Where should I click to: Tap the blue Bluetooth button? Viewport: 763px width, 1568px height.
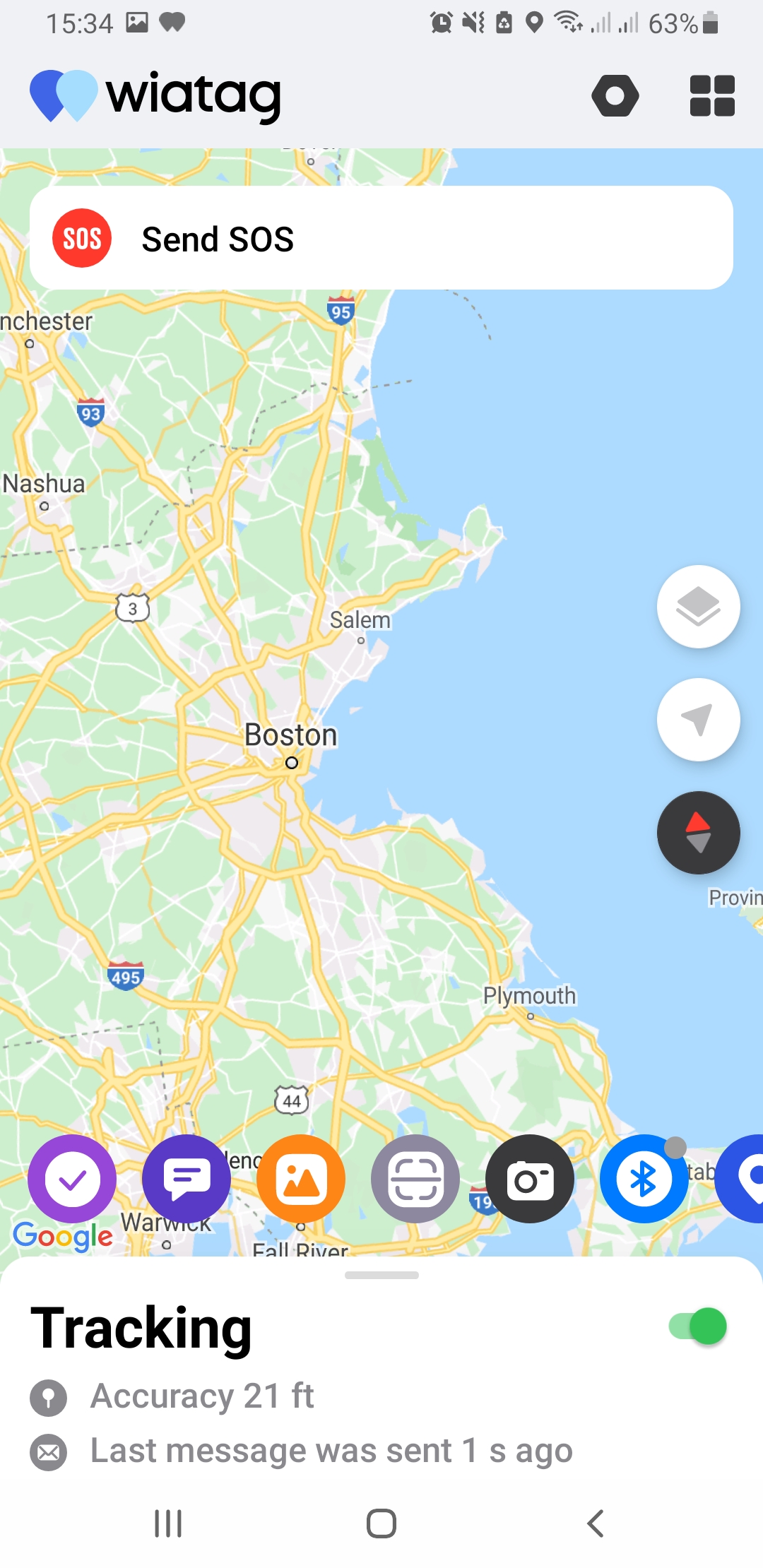click(x=644, y=1179)
